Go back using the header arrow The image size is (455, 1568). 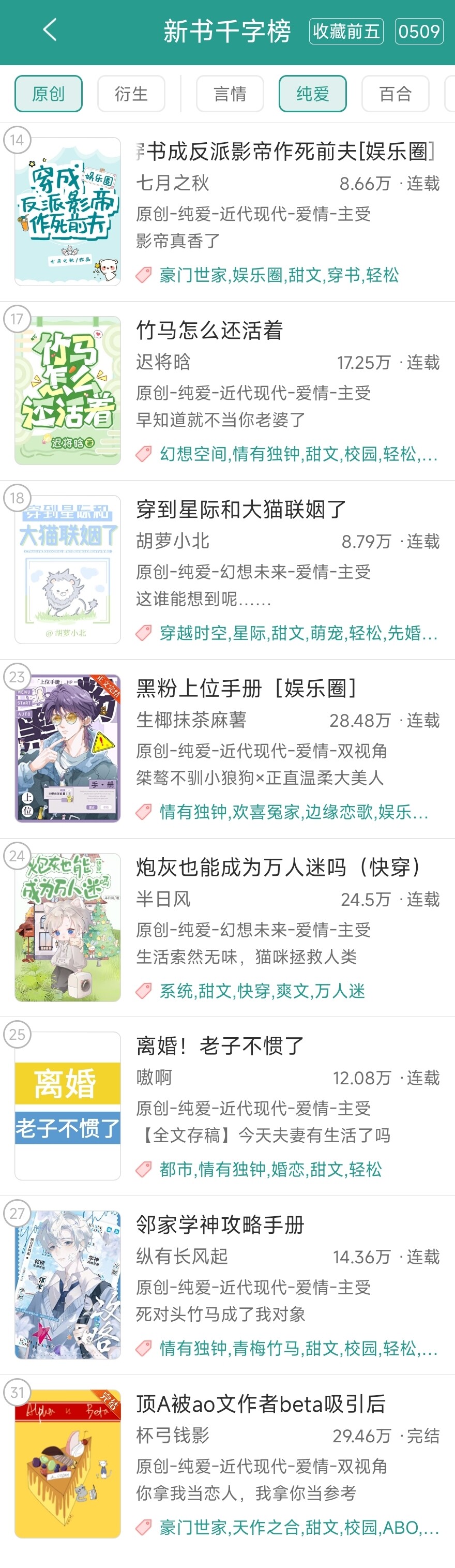pyautogui.click(x=50, y=31)
